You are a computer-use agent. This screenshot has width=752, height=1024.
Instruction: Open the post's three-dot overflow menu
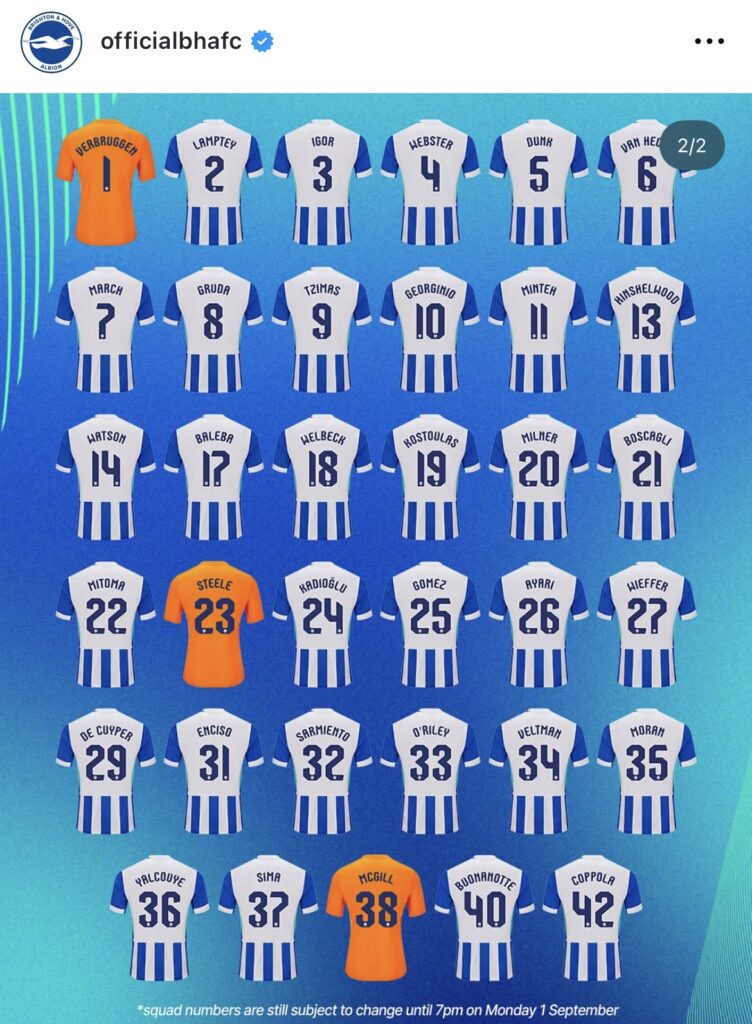click(708, 42)
